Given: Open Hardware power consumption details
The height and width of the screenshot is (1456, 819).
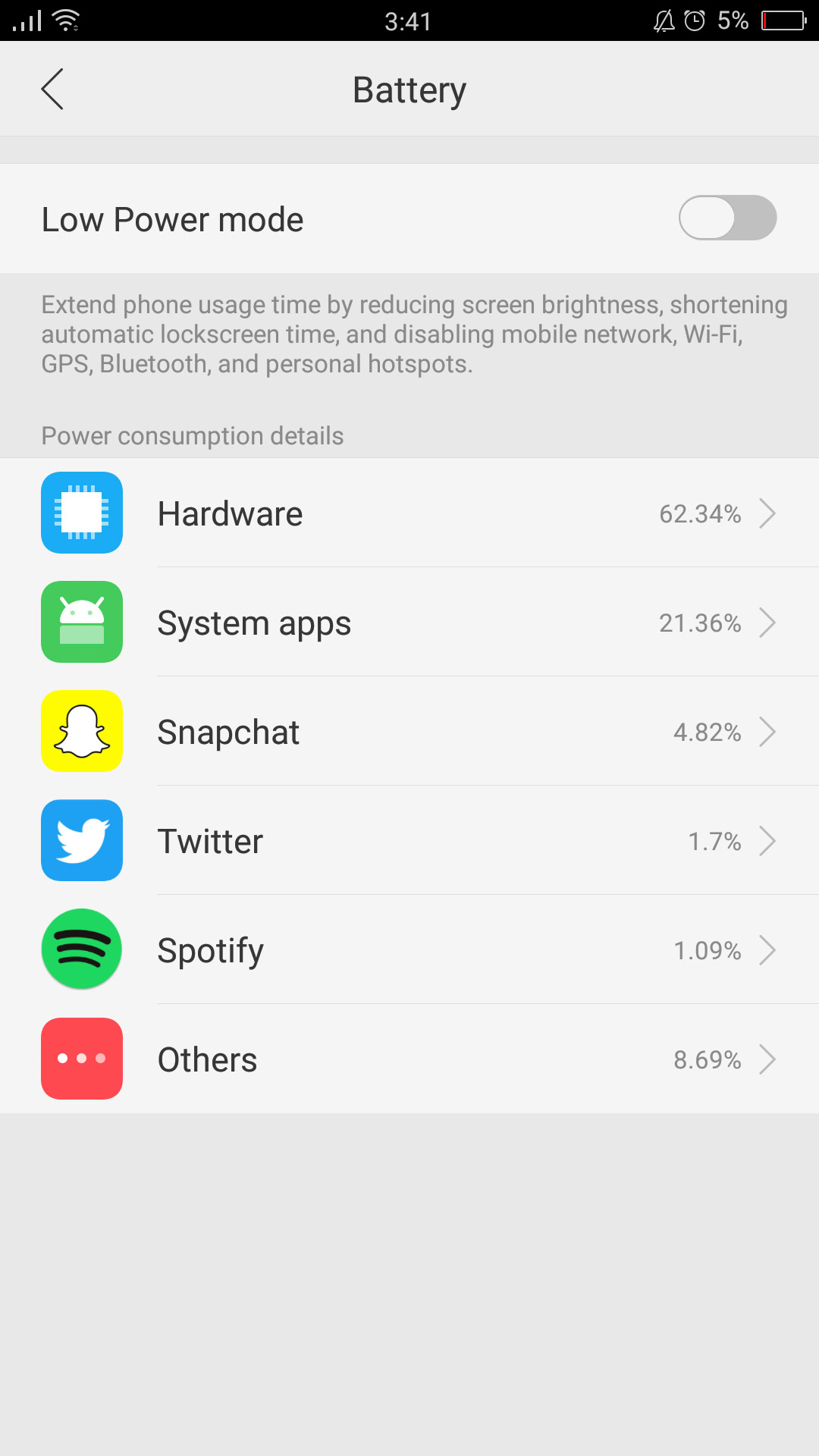Looking at the screenshot, I should (x=409, y=513).
